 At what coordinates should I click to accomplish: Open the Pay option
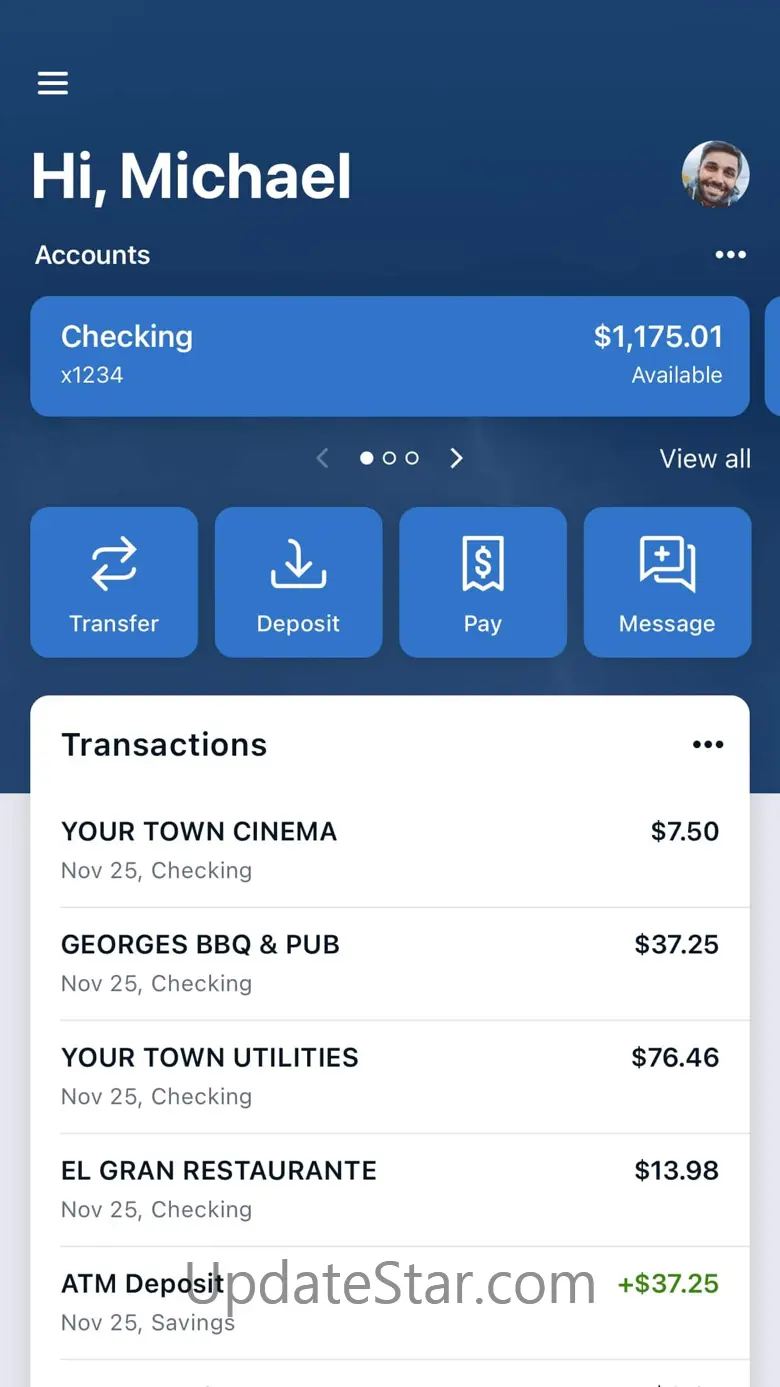483,582
